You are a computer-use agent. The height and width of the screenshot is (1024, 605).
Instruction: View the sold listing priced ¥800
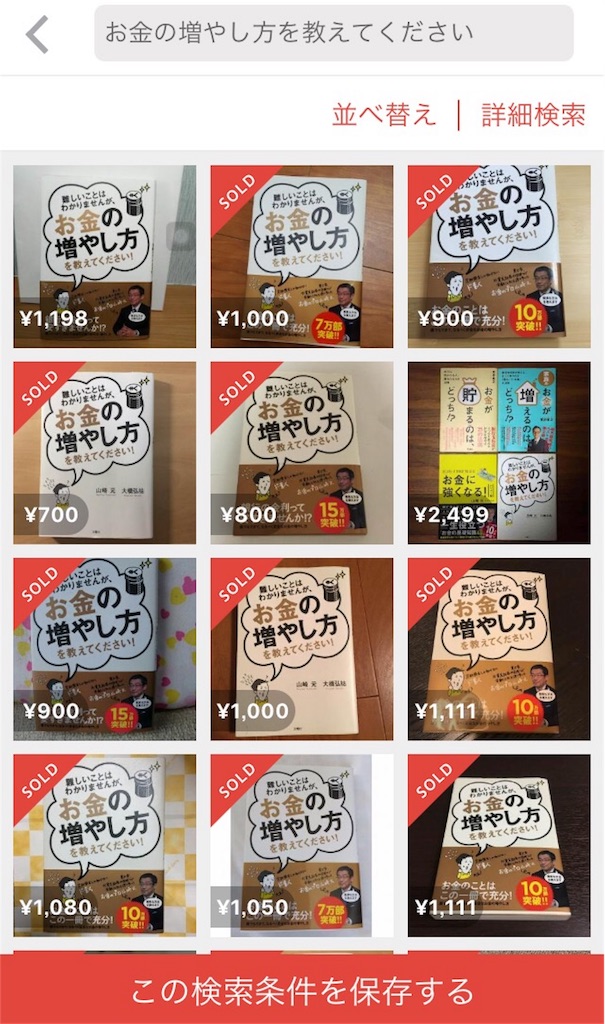click(x=301, y=452)
